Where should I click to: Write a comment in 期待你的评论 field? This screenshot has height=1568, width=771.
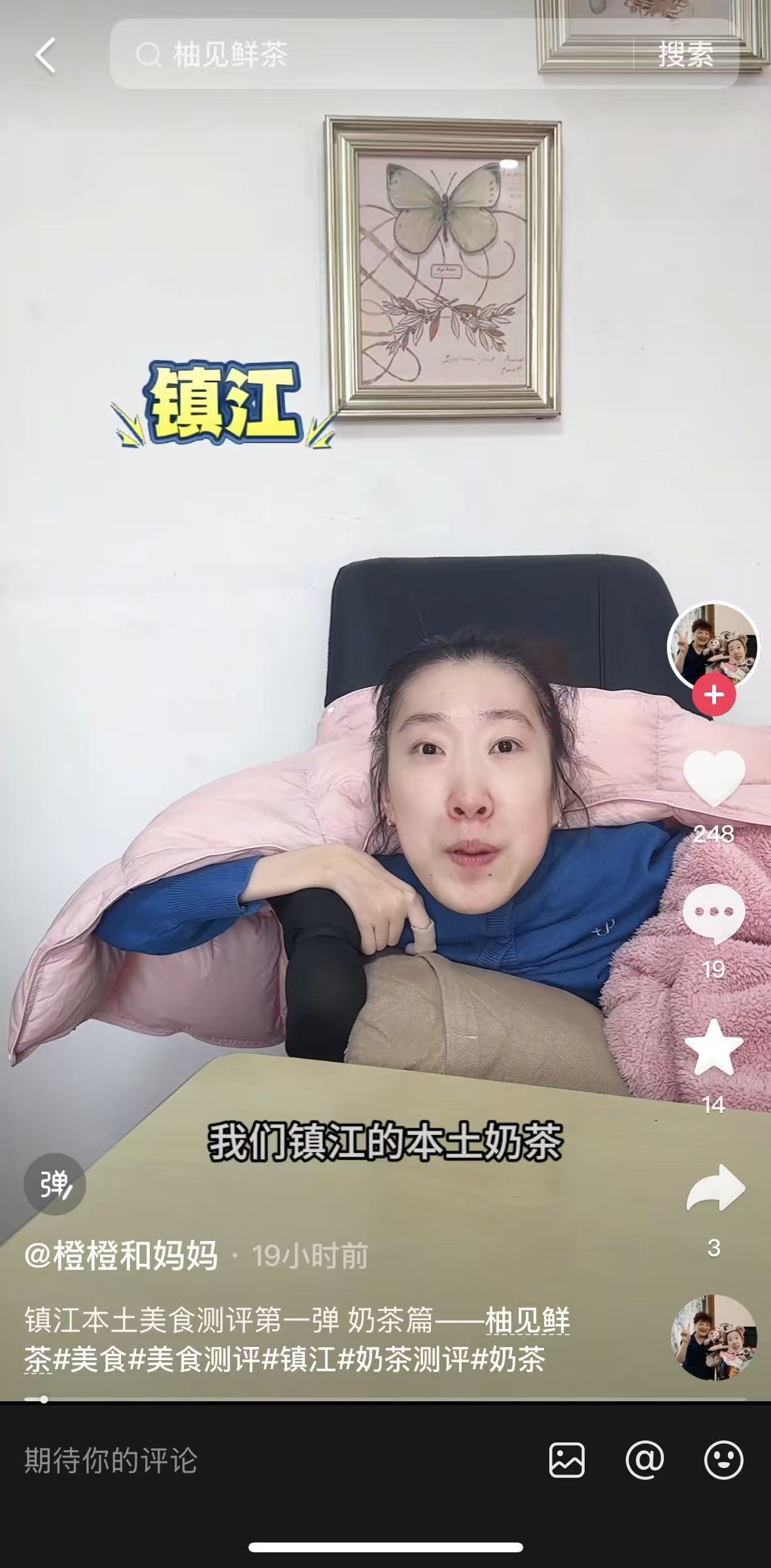(262, 1460)
